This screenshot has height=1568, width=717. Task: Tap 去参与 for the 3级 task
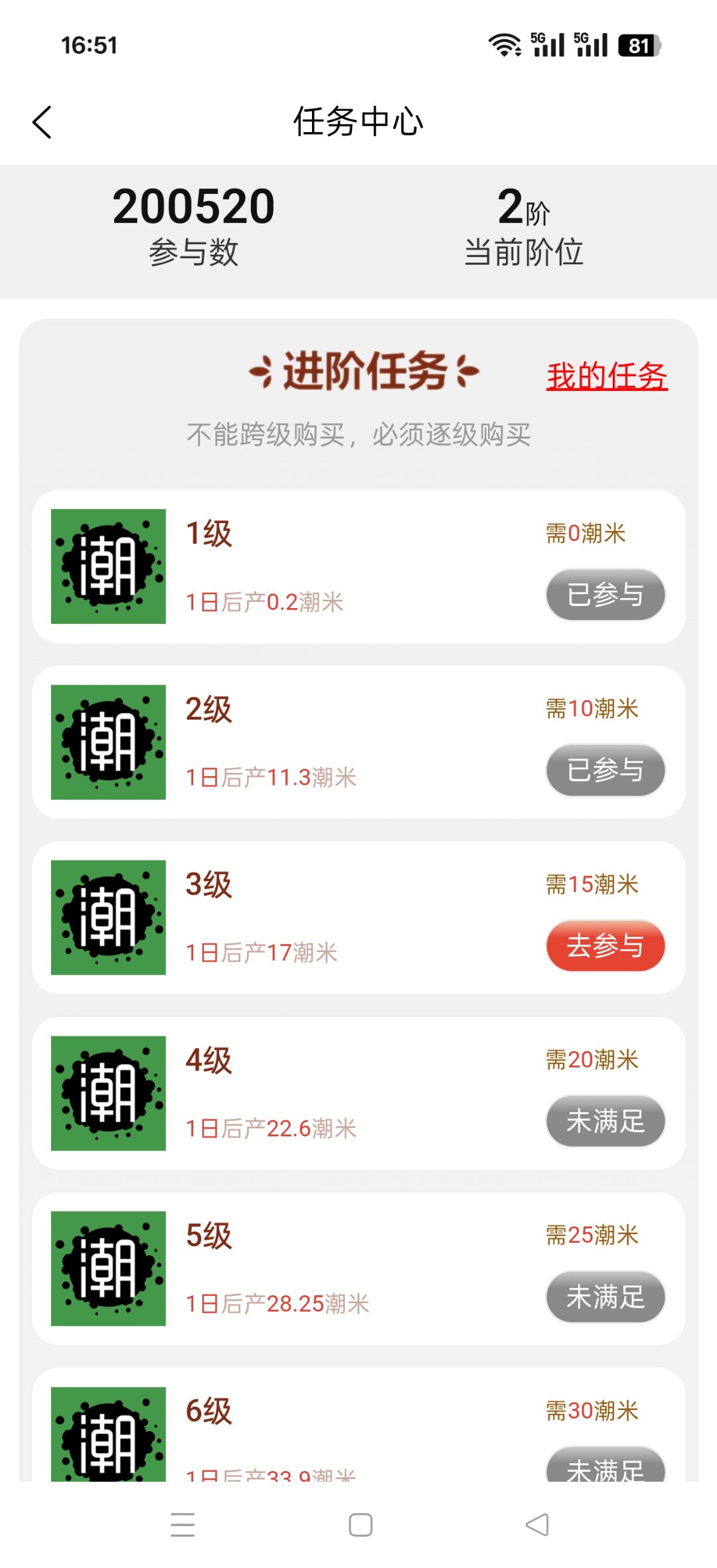coord(605,945)
